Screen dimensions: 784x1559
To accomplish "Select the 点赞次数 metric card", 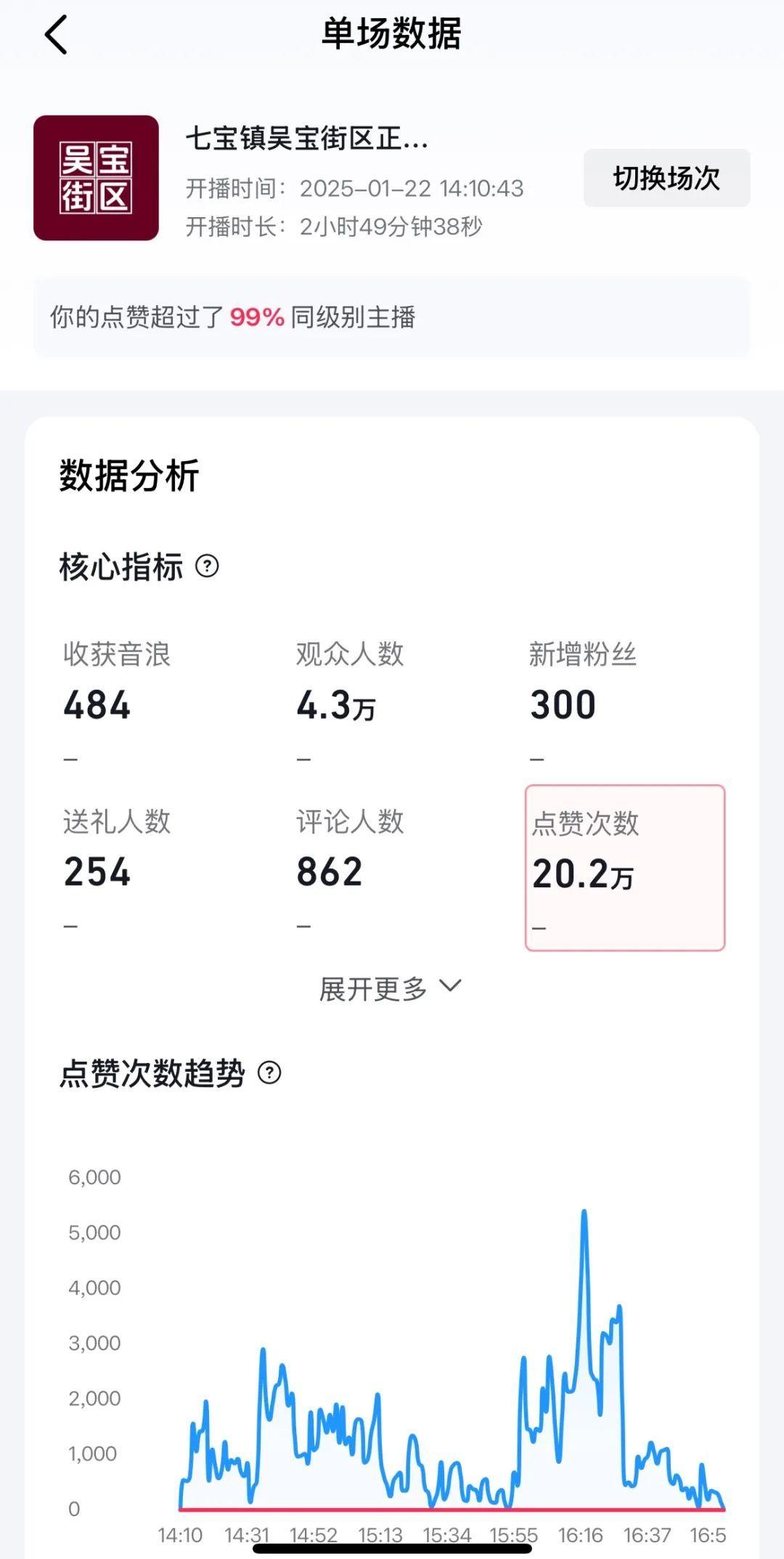I will click(x=625, y=868).
